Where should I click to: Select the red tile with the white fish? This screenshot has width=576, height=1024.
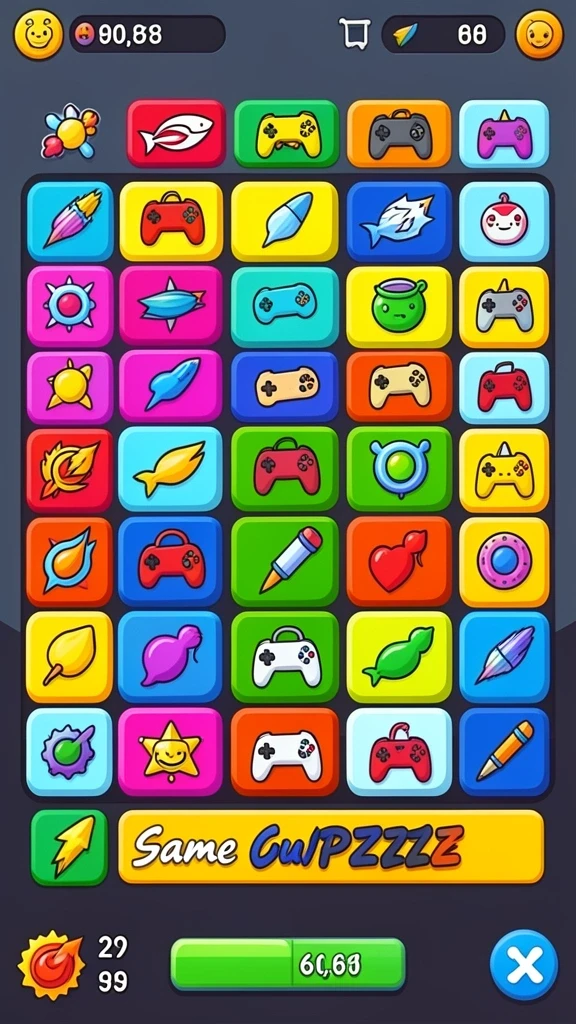click(x=176, y=133)
